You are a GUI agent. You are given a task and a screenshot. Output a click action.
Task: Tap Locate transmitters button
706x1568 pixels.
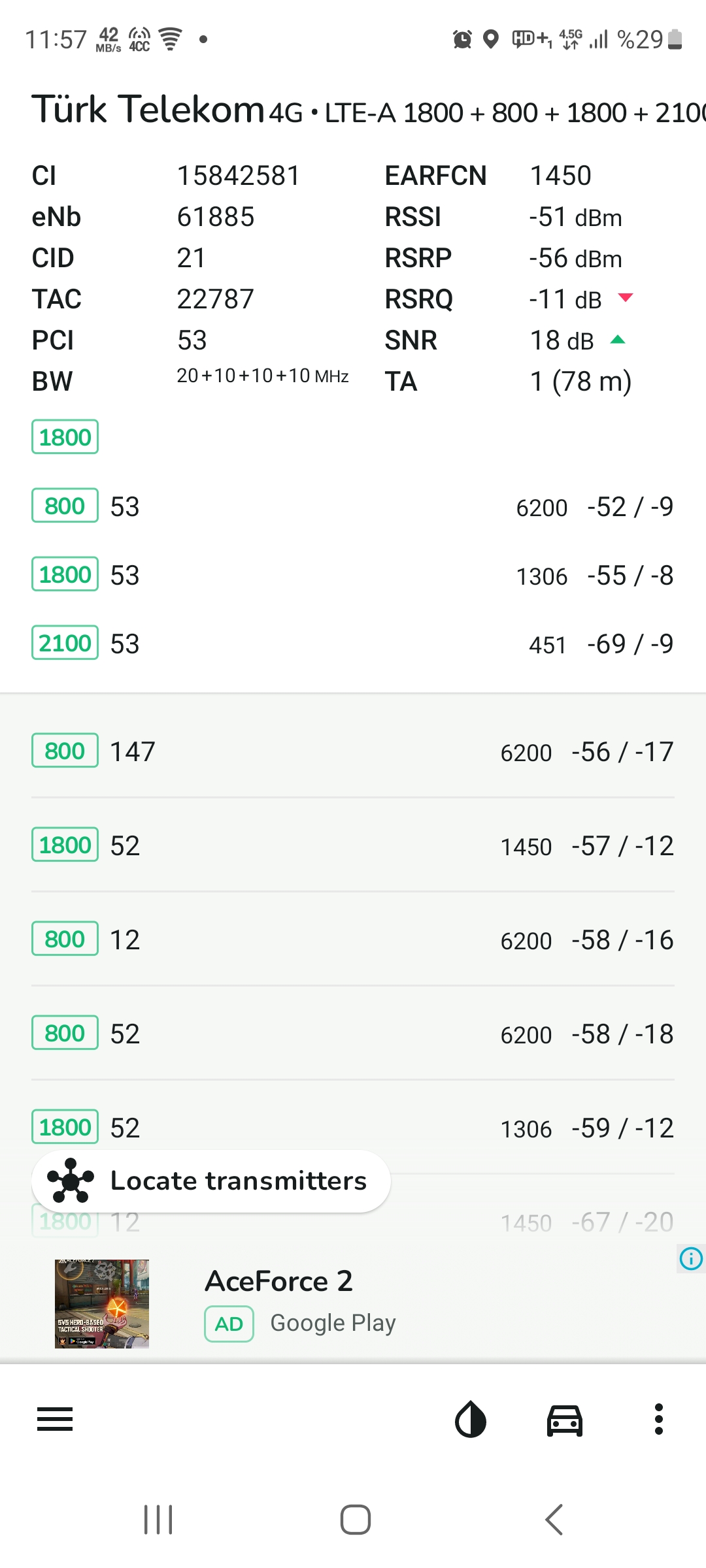click(x=211, y=1181)
